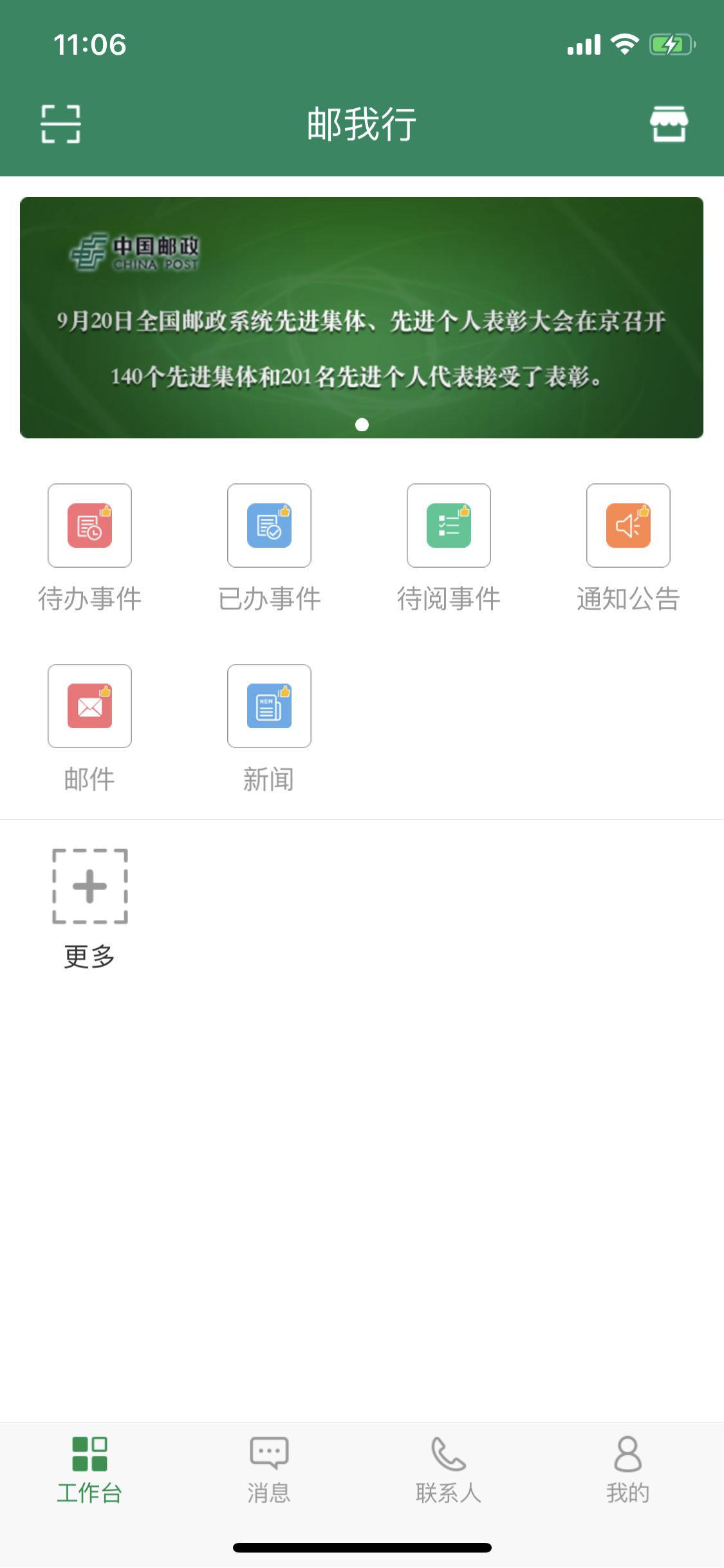The height and width of the screenshot is (1568, 724).
Task: Open the 我的 profile person icon
Action: coord(628,1453)
